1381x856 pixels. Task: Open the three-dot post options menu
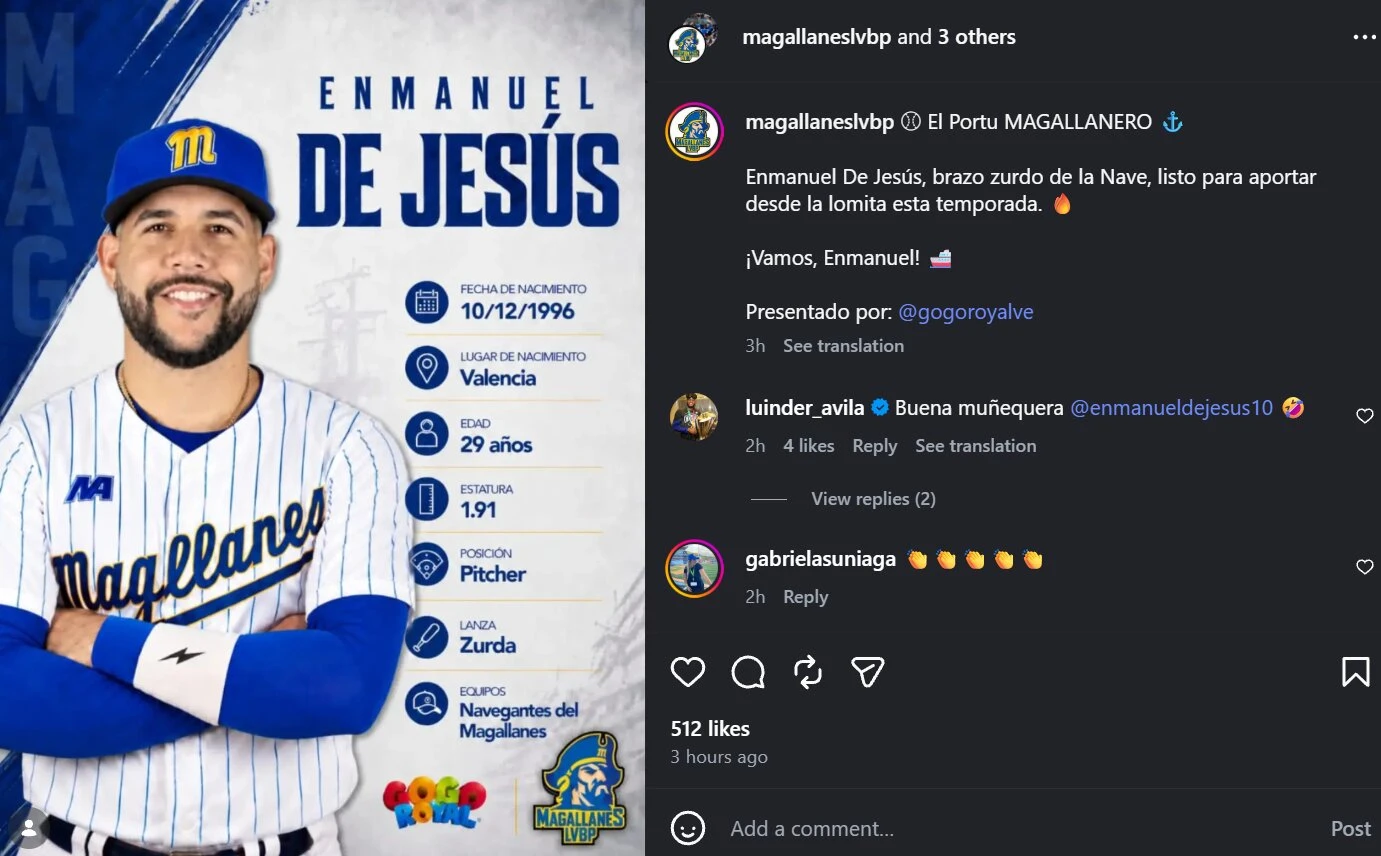pos(1364,37)
